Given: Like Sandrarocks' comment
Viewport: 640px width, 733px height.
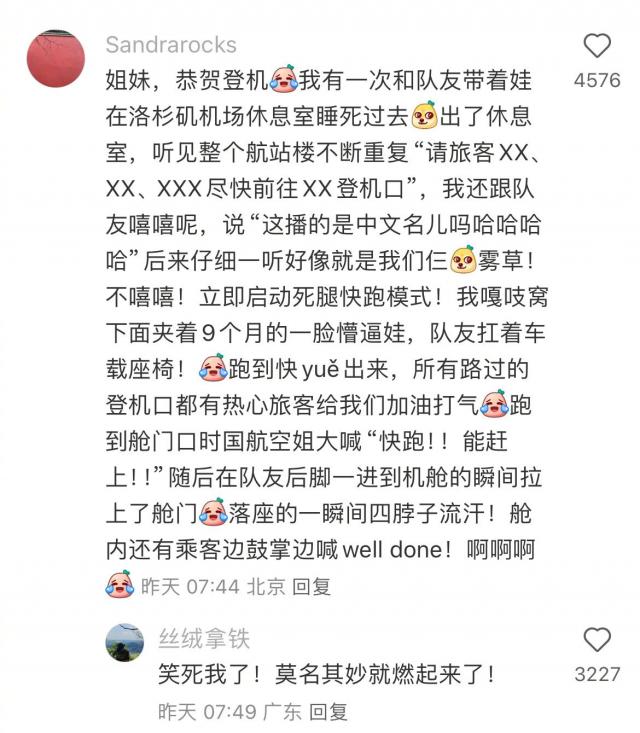Looking at the screenshot, I should tap(597, 45).
